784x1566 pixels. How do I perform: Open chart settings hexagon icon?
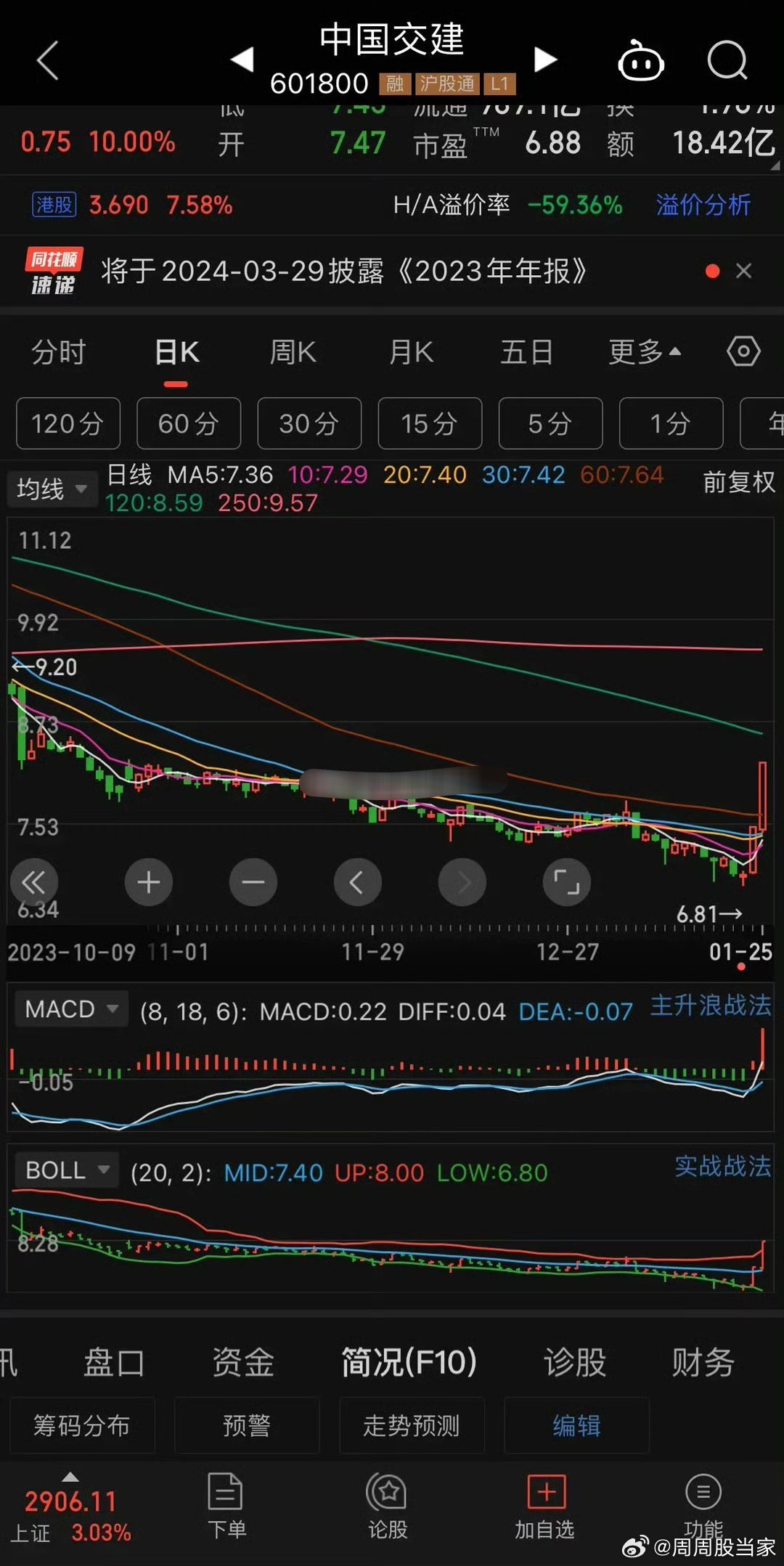pyautogui.click(x=743, y=352)
